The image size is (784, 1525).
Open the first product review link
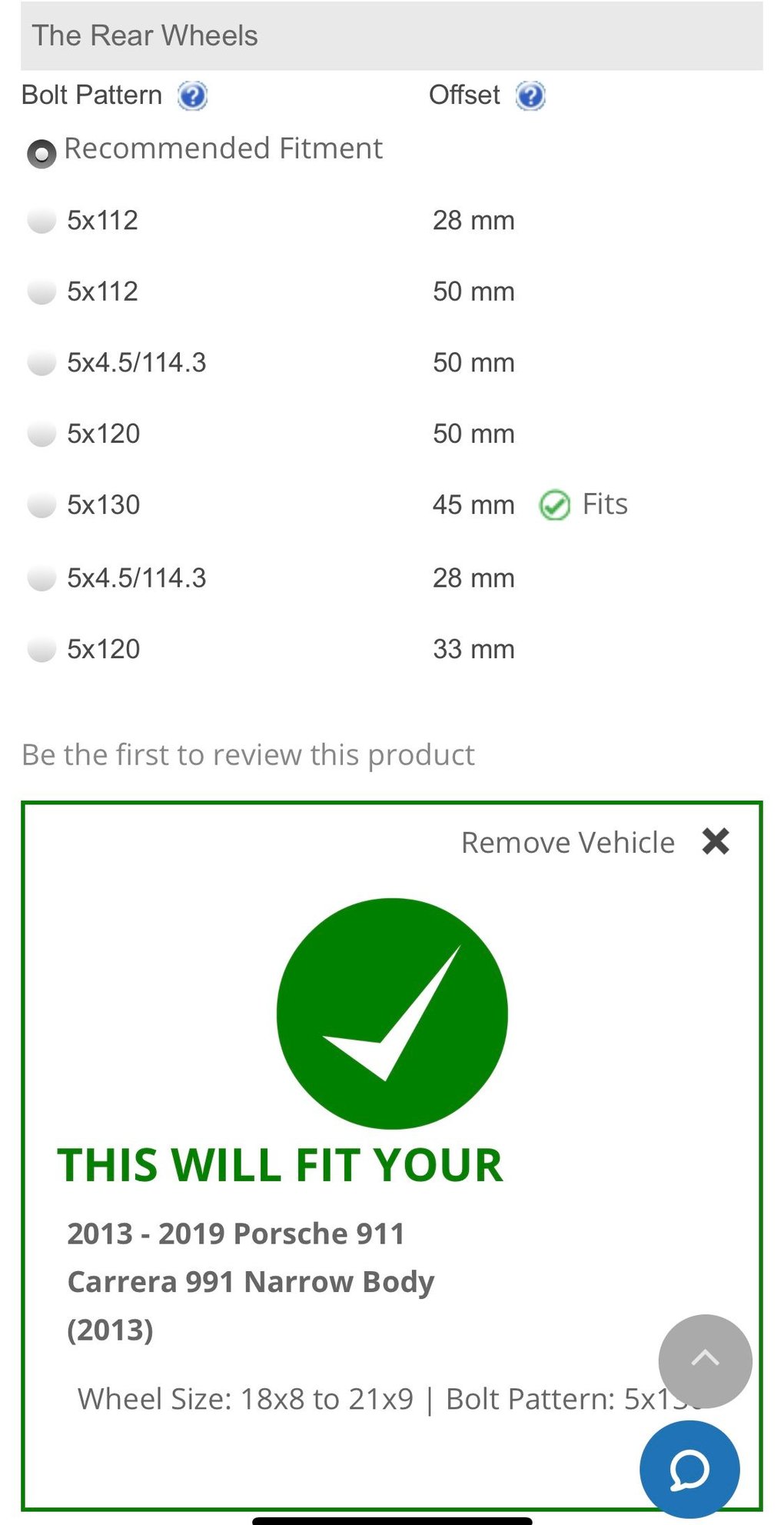click(247, 755)
